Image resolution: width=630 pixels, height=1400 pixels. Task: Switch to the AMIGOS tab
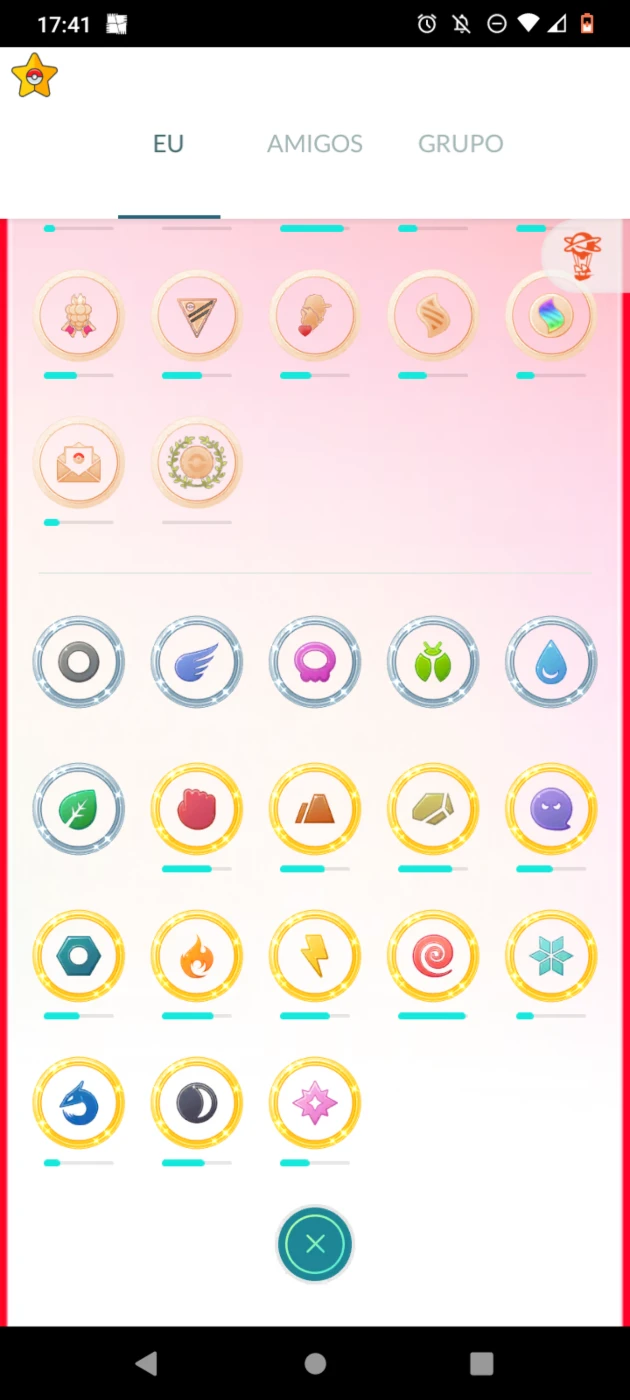coord(314,144)
